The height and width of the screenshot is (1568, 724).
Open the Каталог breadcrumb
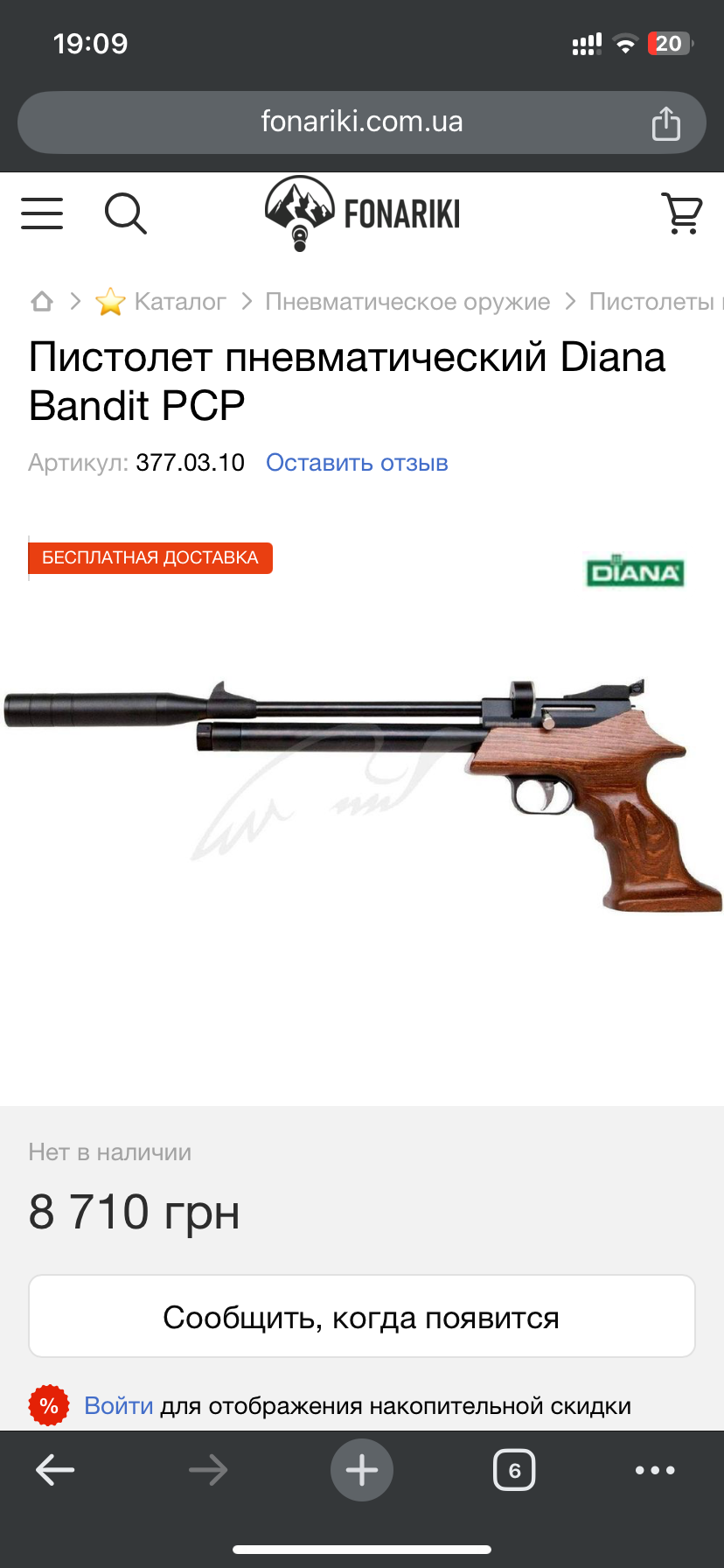[179, 302]
